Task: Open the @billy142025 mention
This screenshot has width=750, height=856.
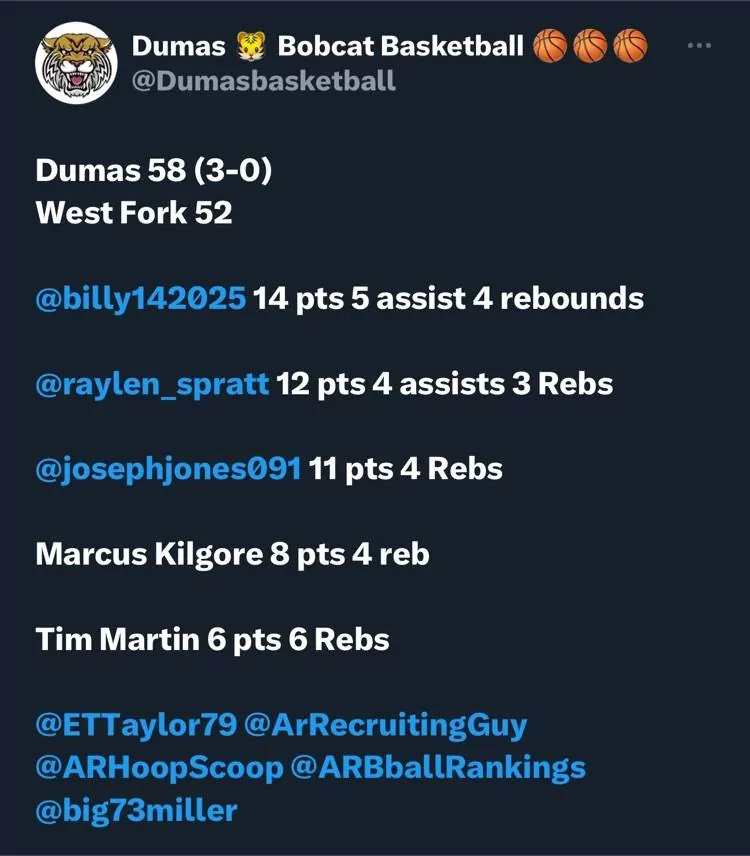Action: click(140, 299)
